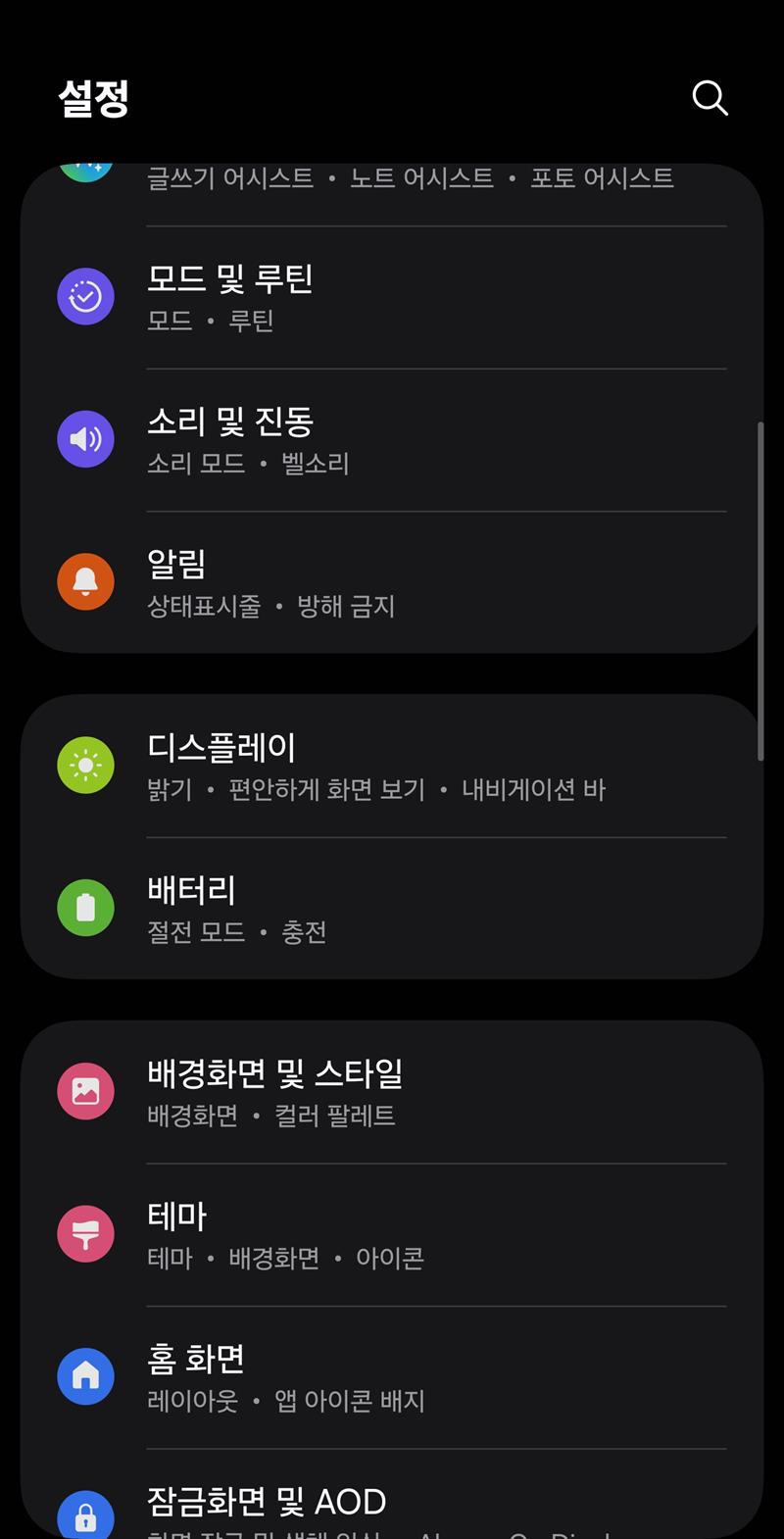Viewport: 784px width, 1539px height.
Task: Open 소리 및 진동 settings
Action: (392, 439)
